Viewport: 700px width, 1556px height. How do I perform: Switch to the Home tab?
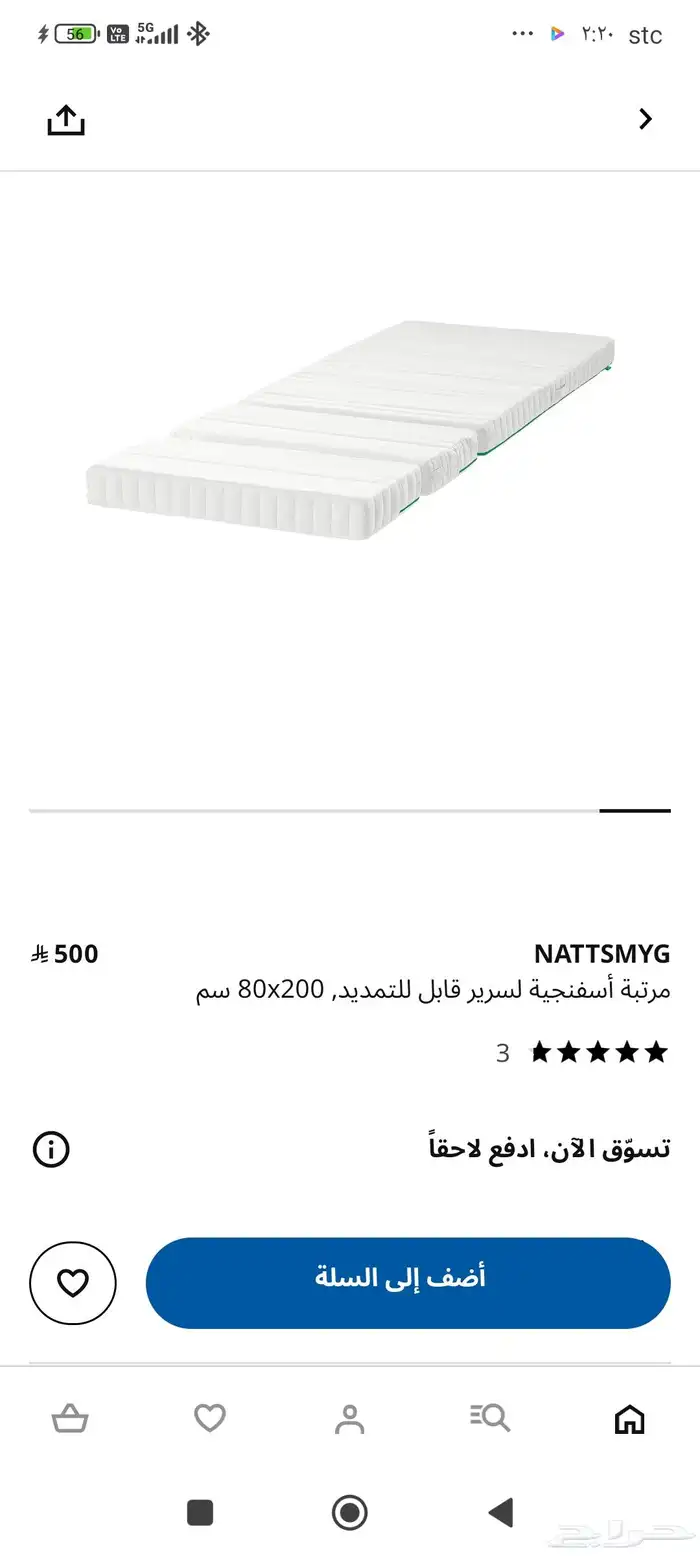pos(629,1418)
